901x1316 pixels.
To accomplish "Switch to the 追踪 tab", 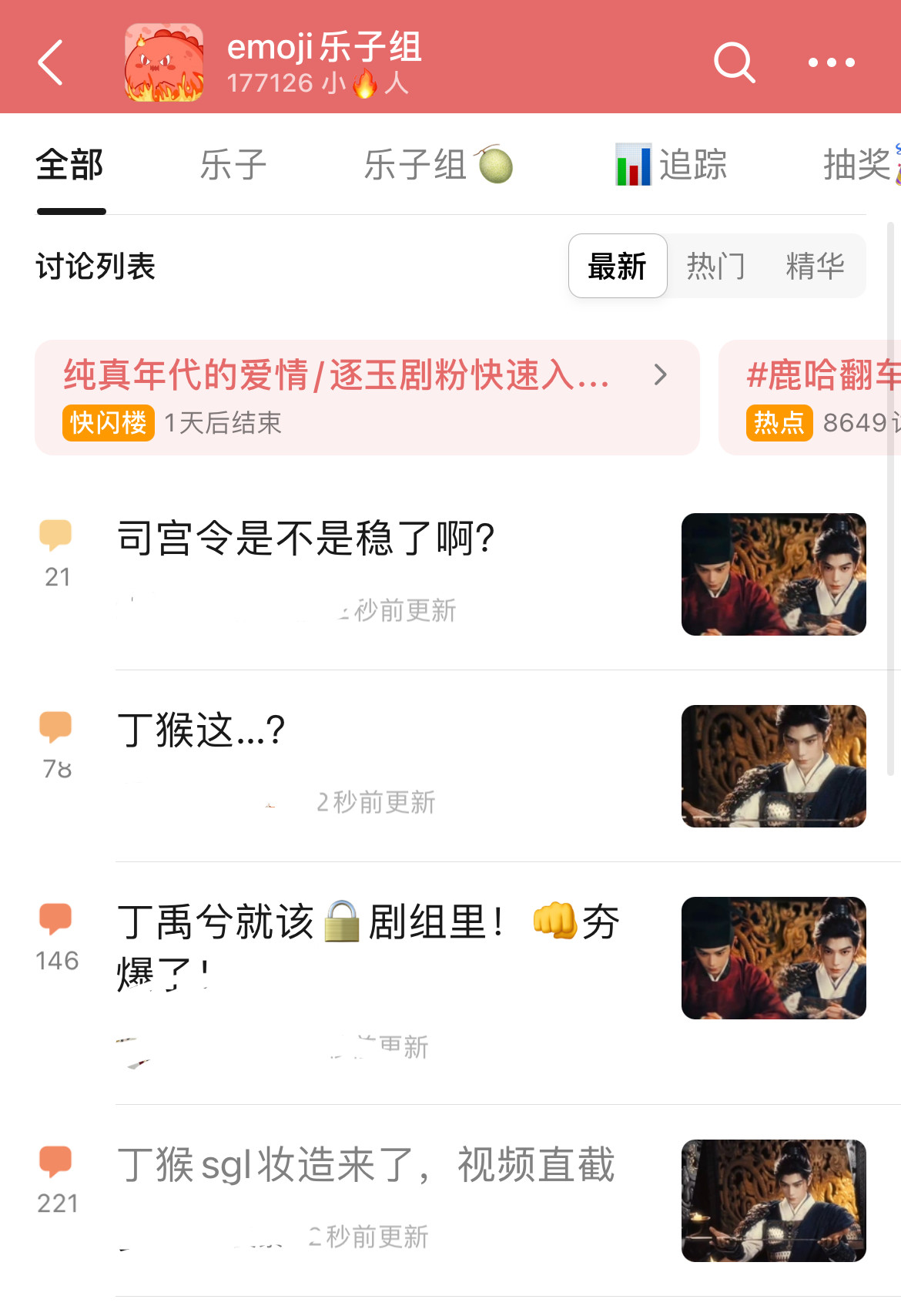I will point(671,165).
